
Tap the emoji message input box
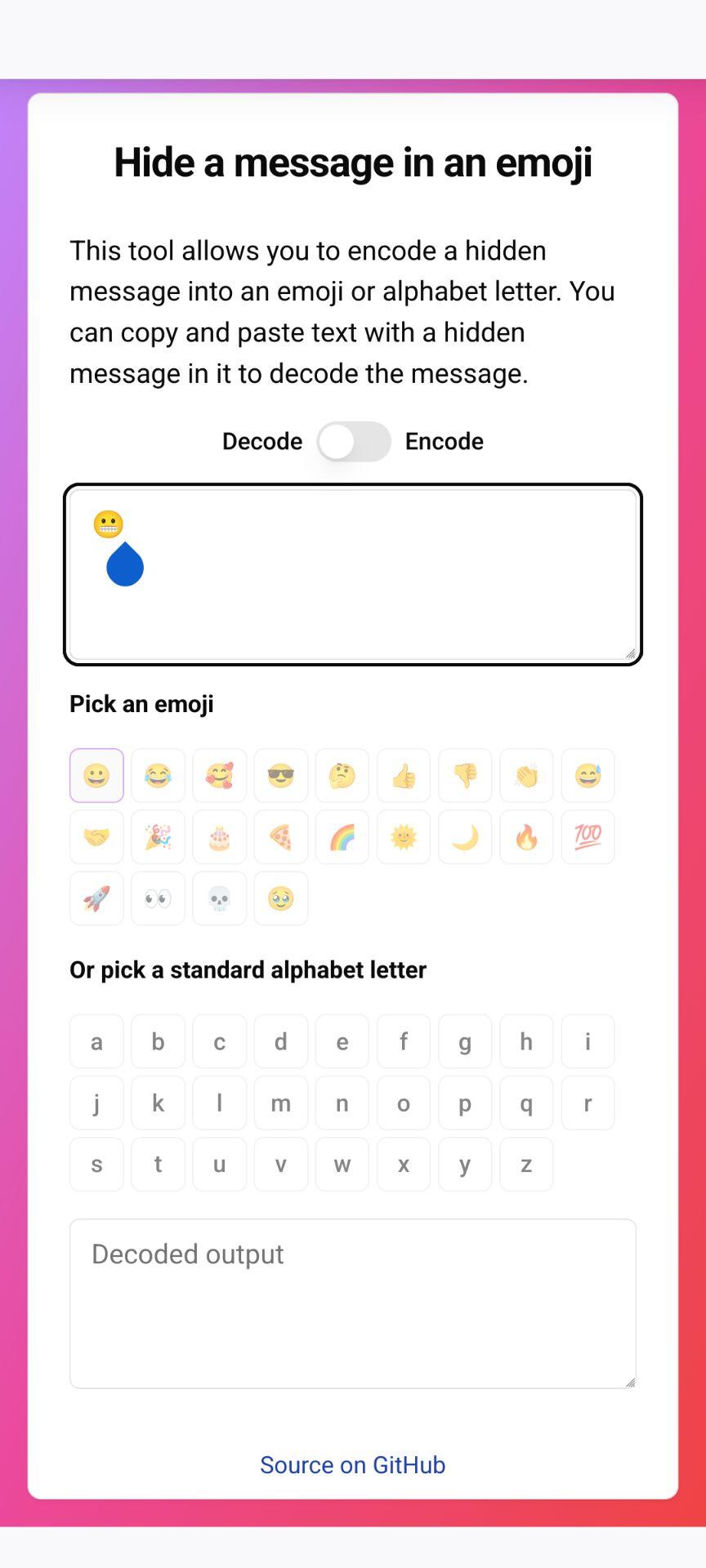pyautogui.click(x=353, y=575)
